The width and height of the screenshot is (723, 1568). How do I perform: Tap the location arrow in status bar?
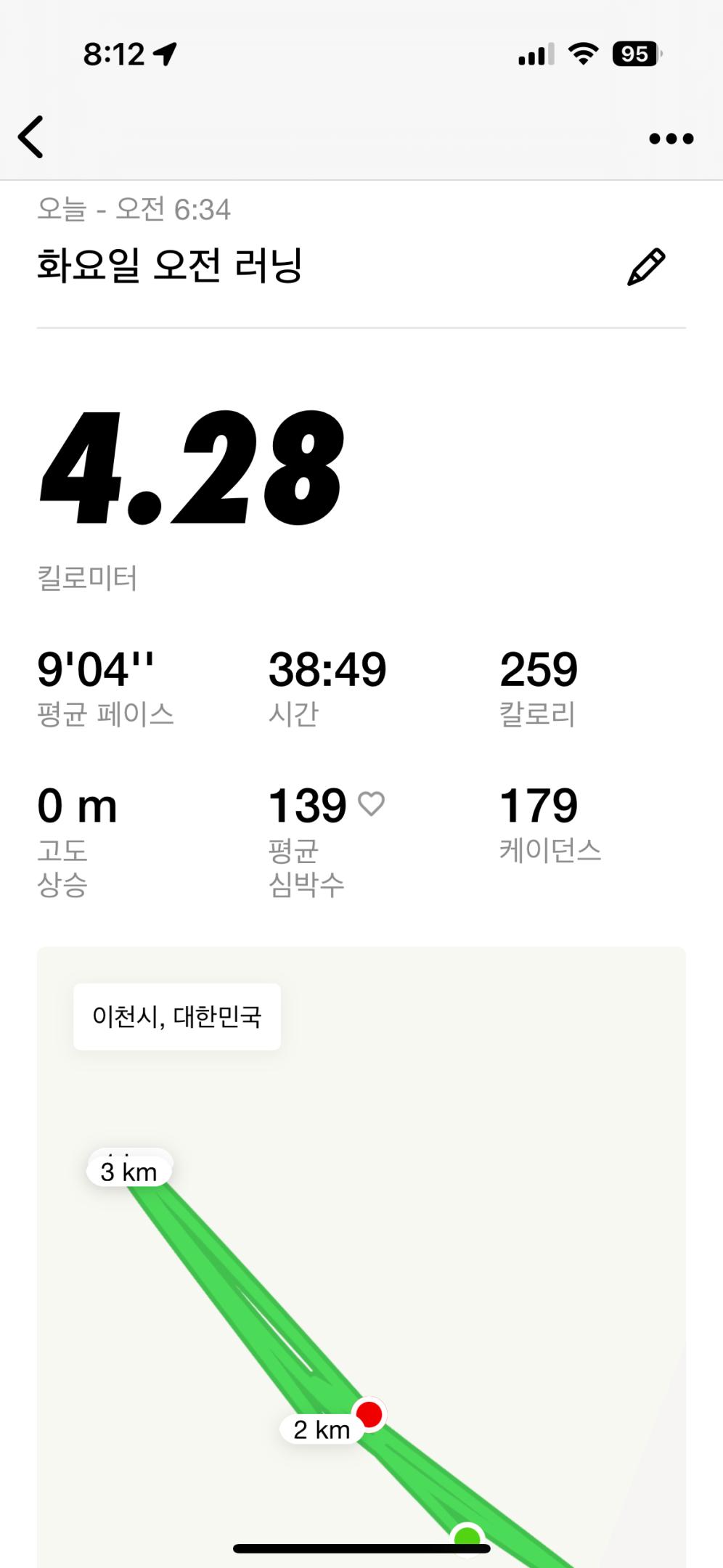(164, 53)
